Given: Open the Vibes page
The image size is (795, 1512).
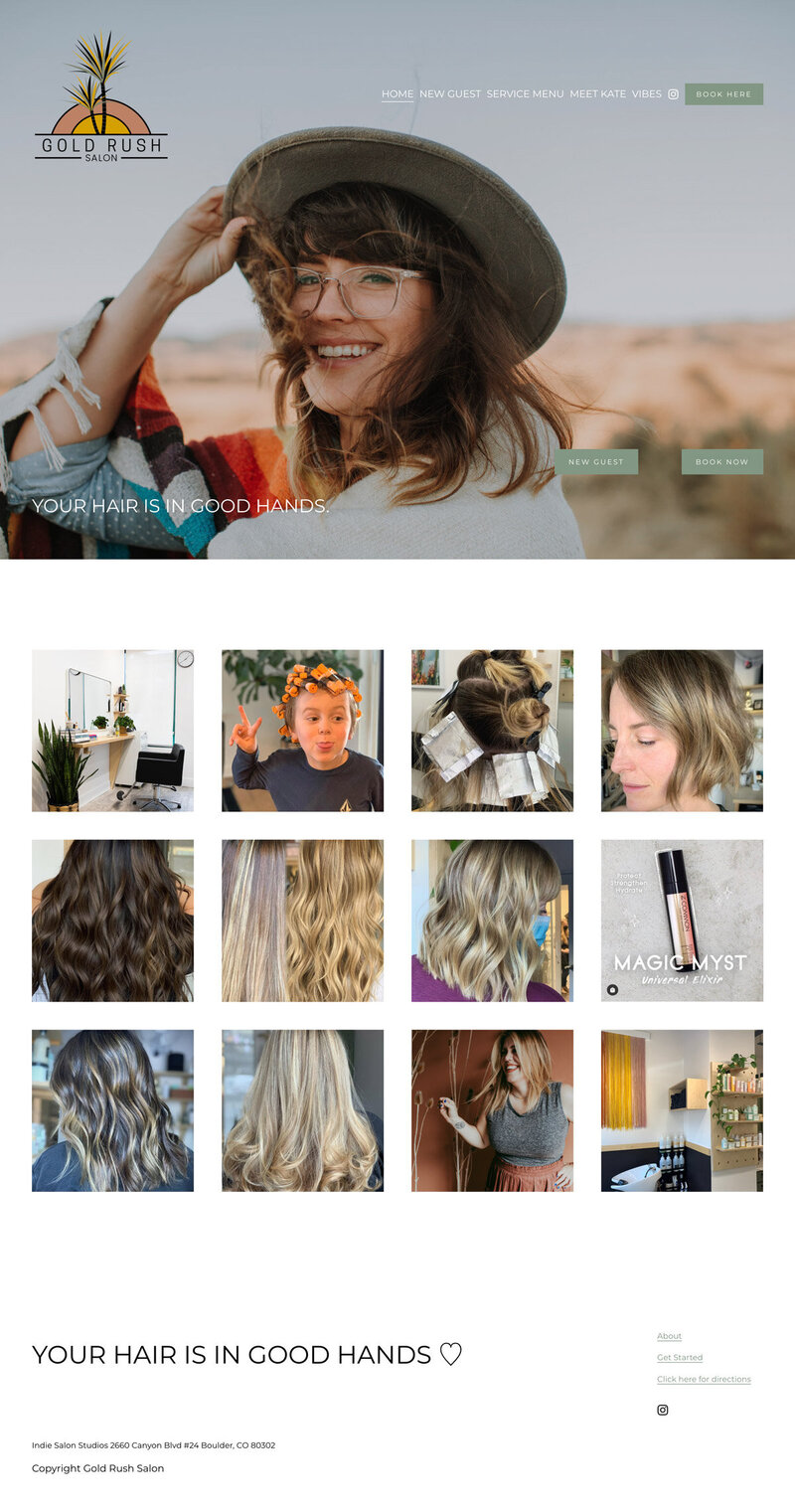Looking at the screenshot, I should (x=646, y=94).
